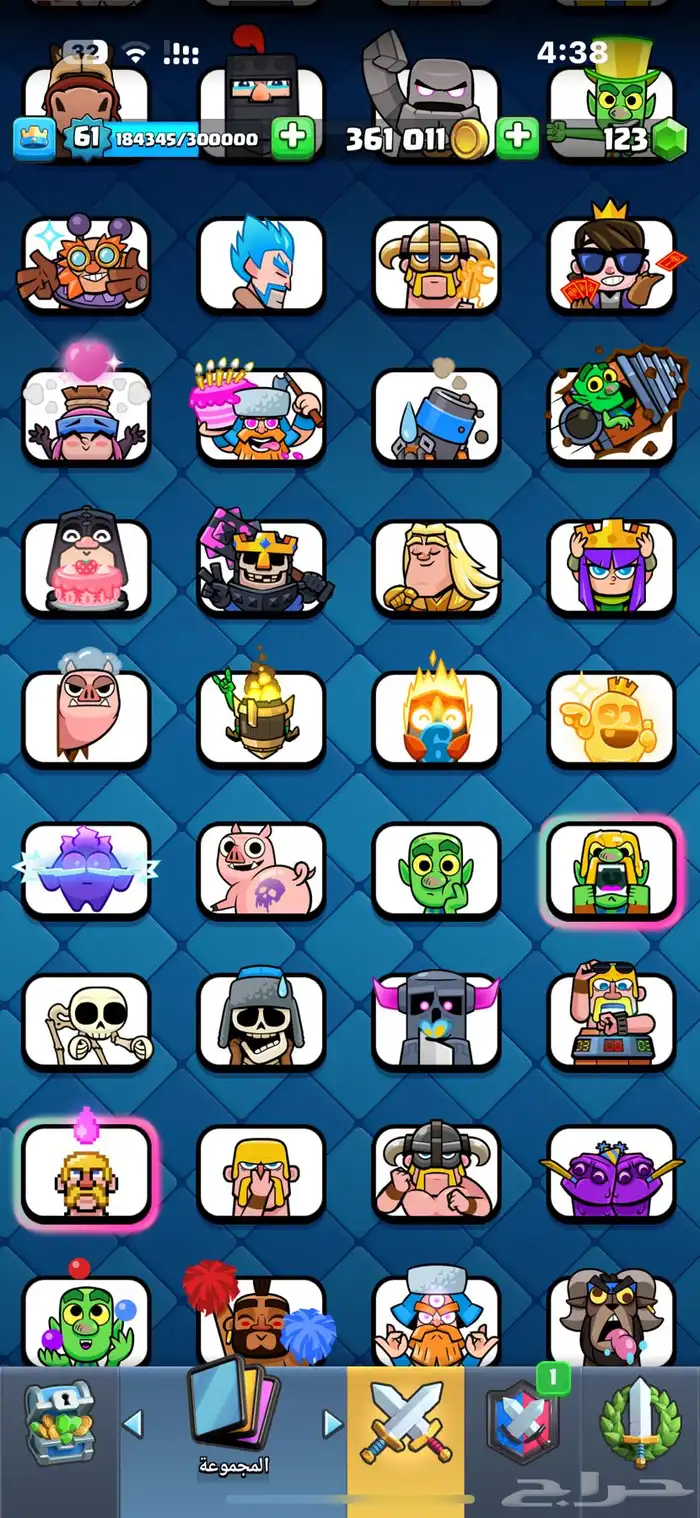This screenshot has width=700, height=1518.
Task: Select the blue-haired Ice Wizard emote
Action: point(261,264)
